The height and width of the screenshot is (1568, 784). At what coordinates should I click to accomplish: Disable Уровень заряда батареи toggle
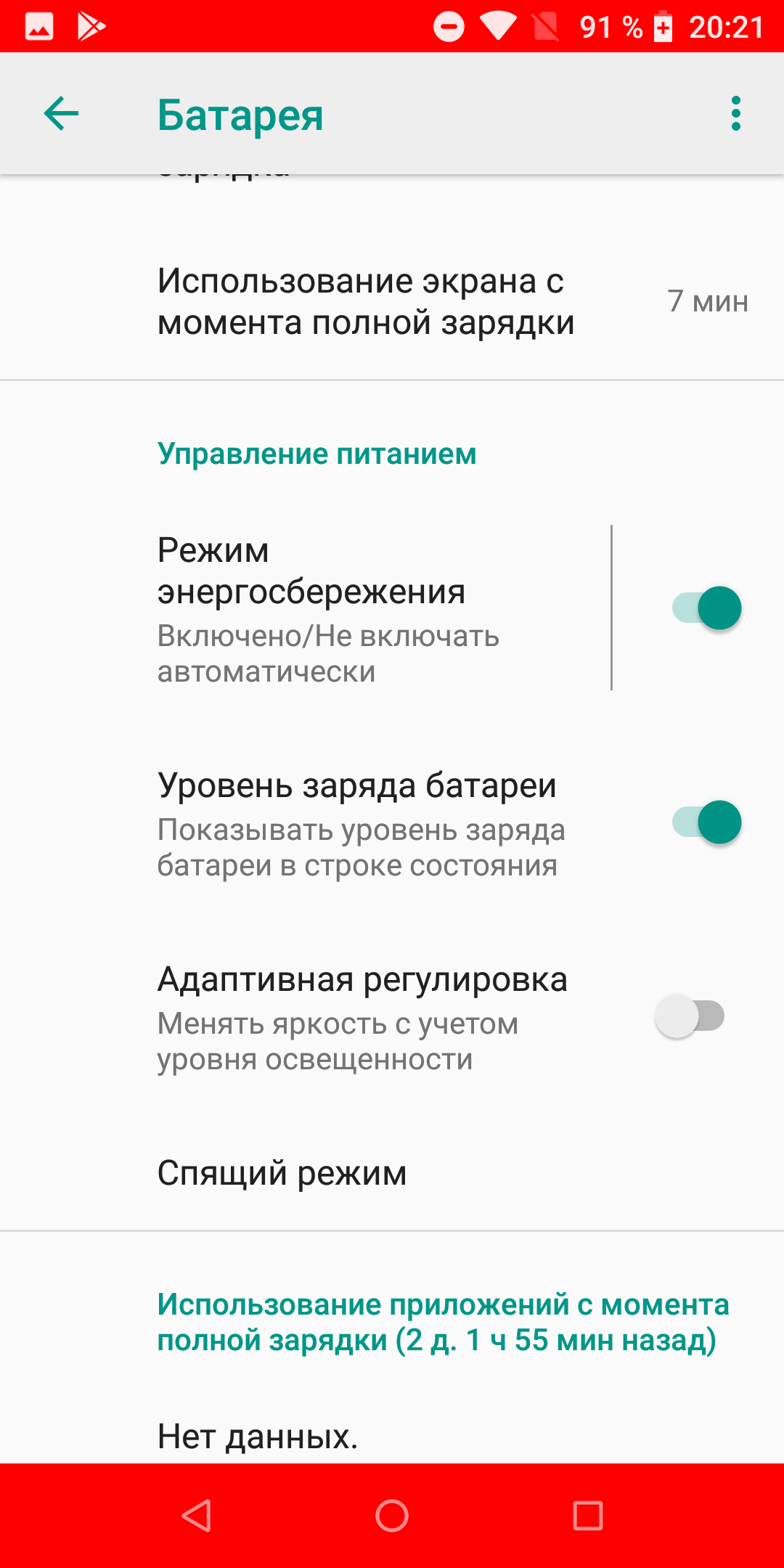pos(706,822)
